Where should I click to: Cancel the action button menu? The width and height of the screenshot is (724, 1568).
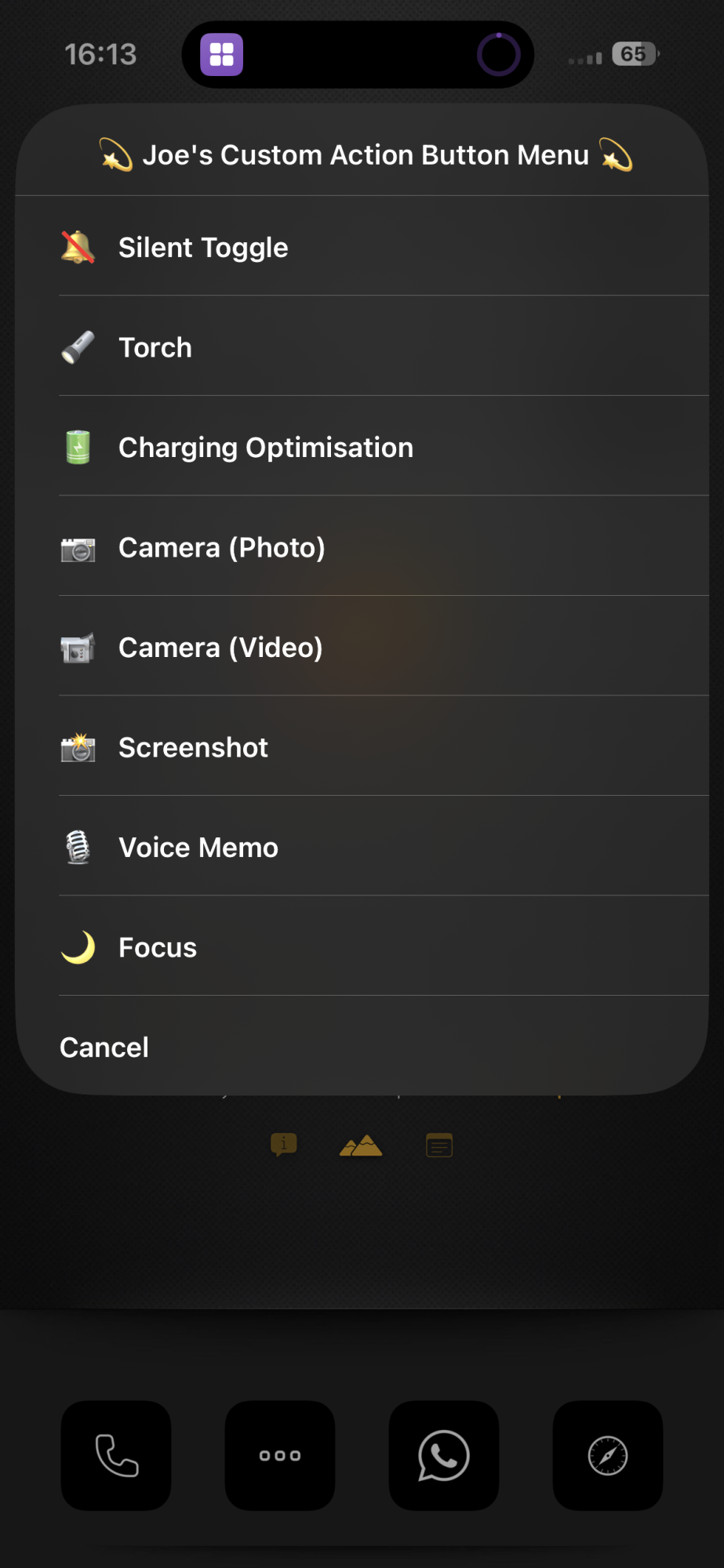105,1047
